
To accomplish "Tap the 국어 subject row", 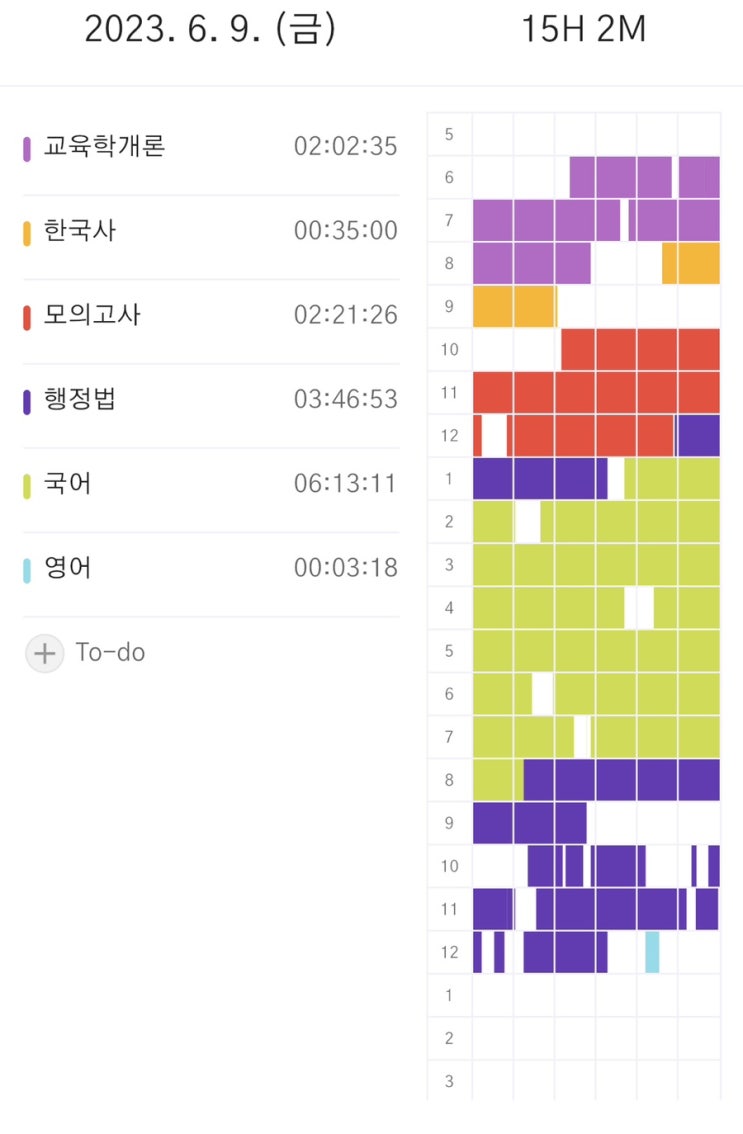I will [211, 485].
